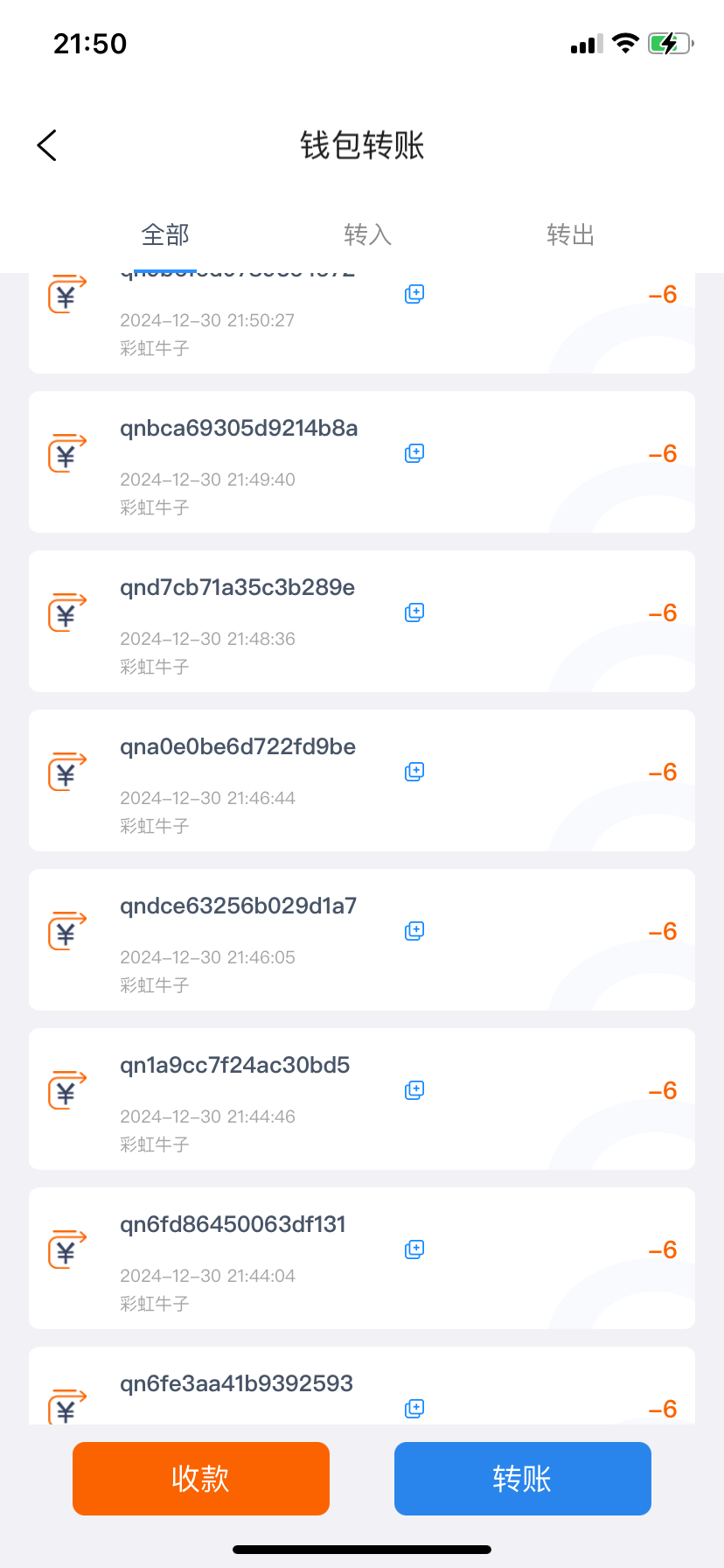Copy transaction ID qnd7cb71a35c3b289e
724x1568 pixels.
pyautogui.click(x=414, y=612)
